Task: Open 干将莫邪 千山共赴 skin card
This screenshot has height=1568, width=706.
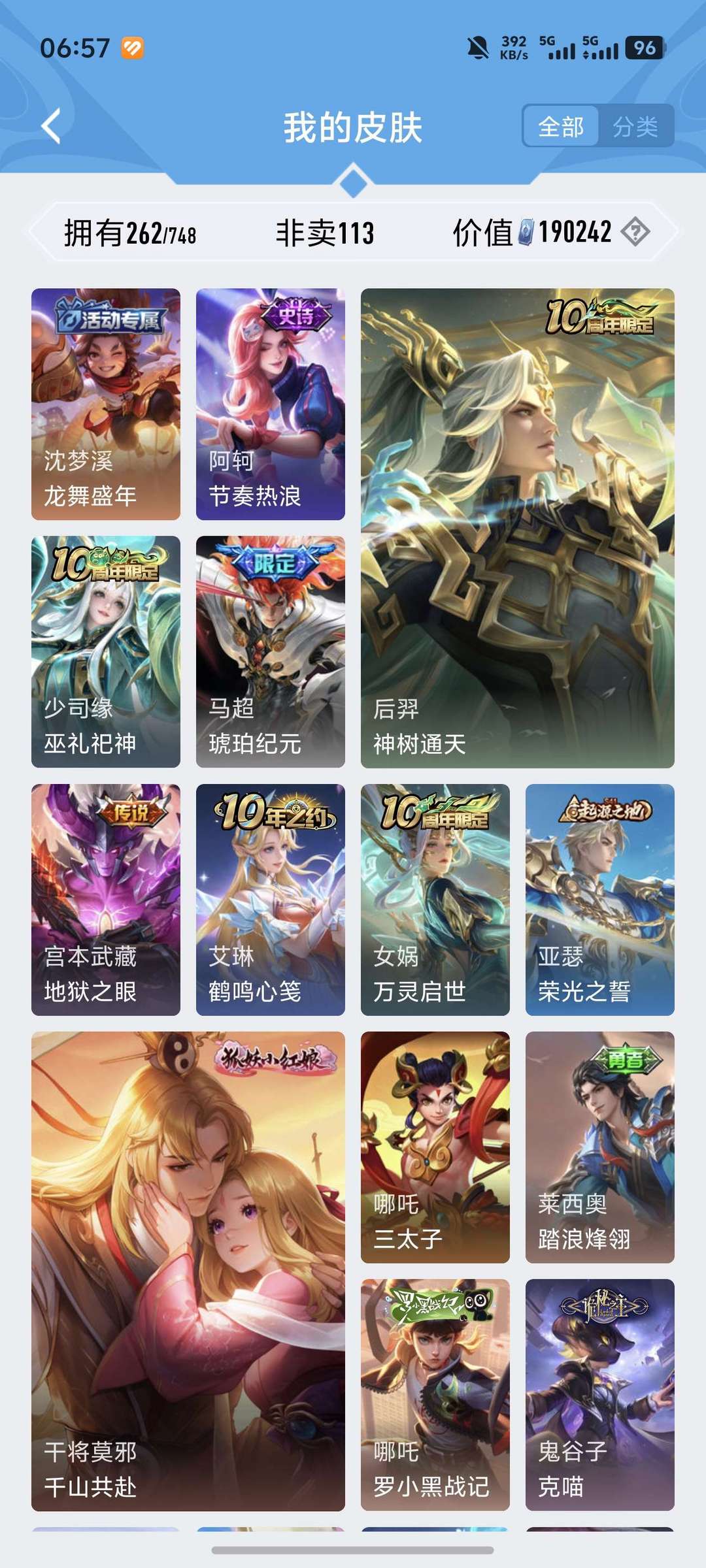Action: (188, 1271)
